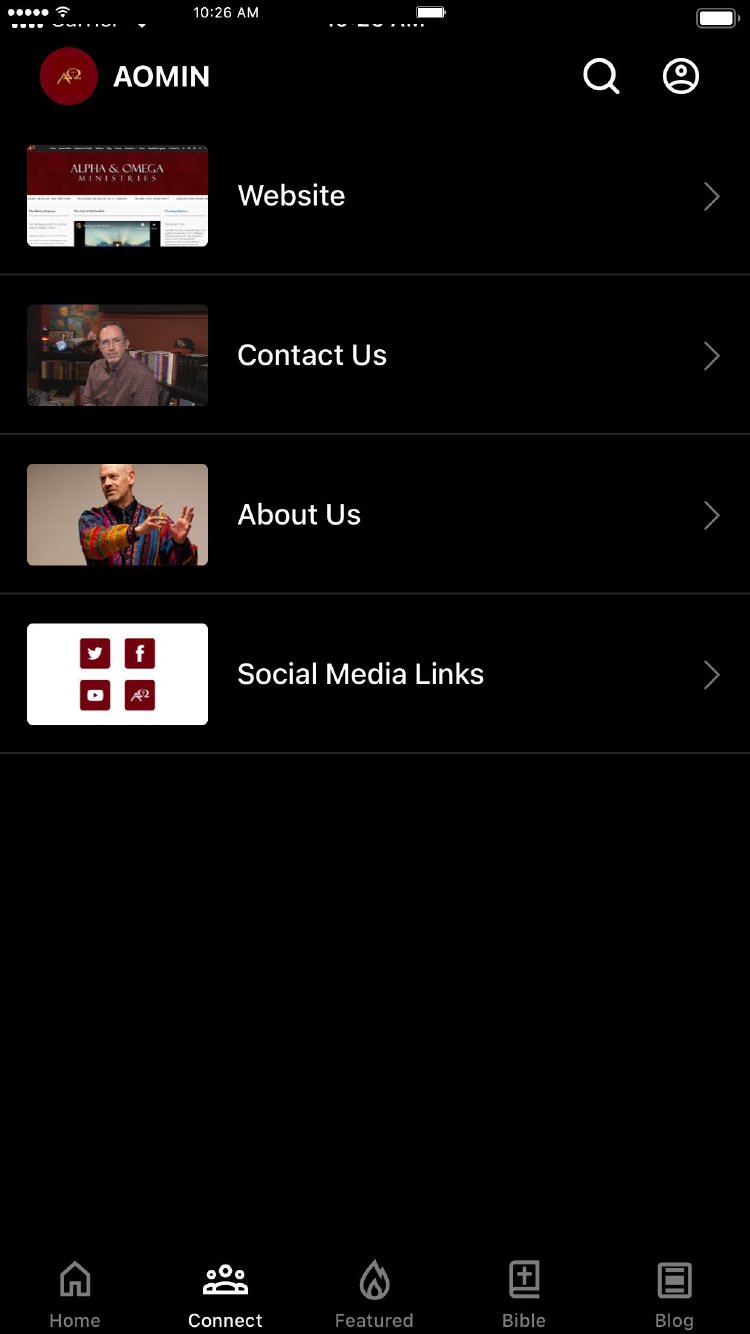Go to the Featured tab

(x=374, y=1294)
